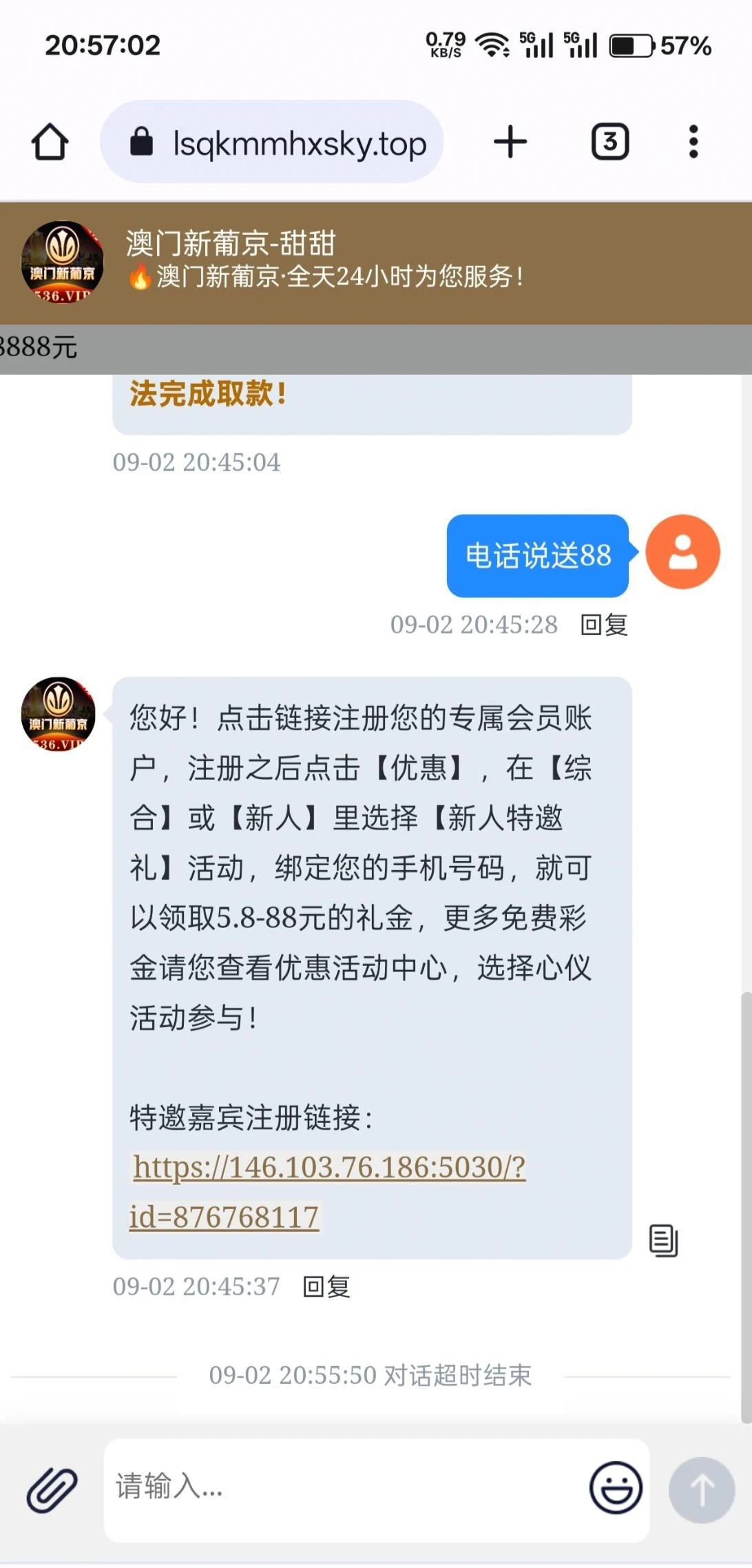This screenshot has width=752, height=1568.
Task: Tap 回复 under the 20:45:37 message
Action: [x=326, y=1286]
